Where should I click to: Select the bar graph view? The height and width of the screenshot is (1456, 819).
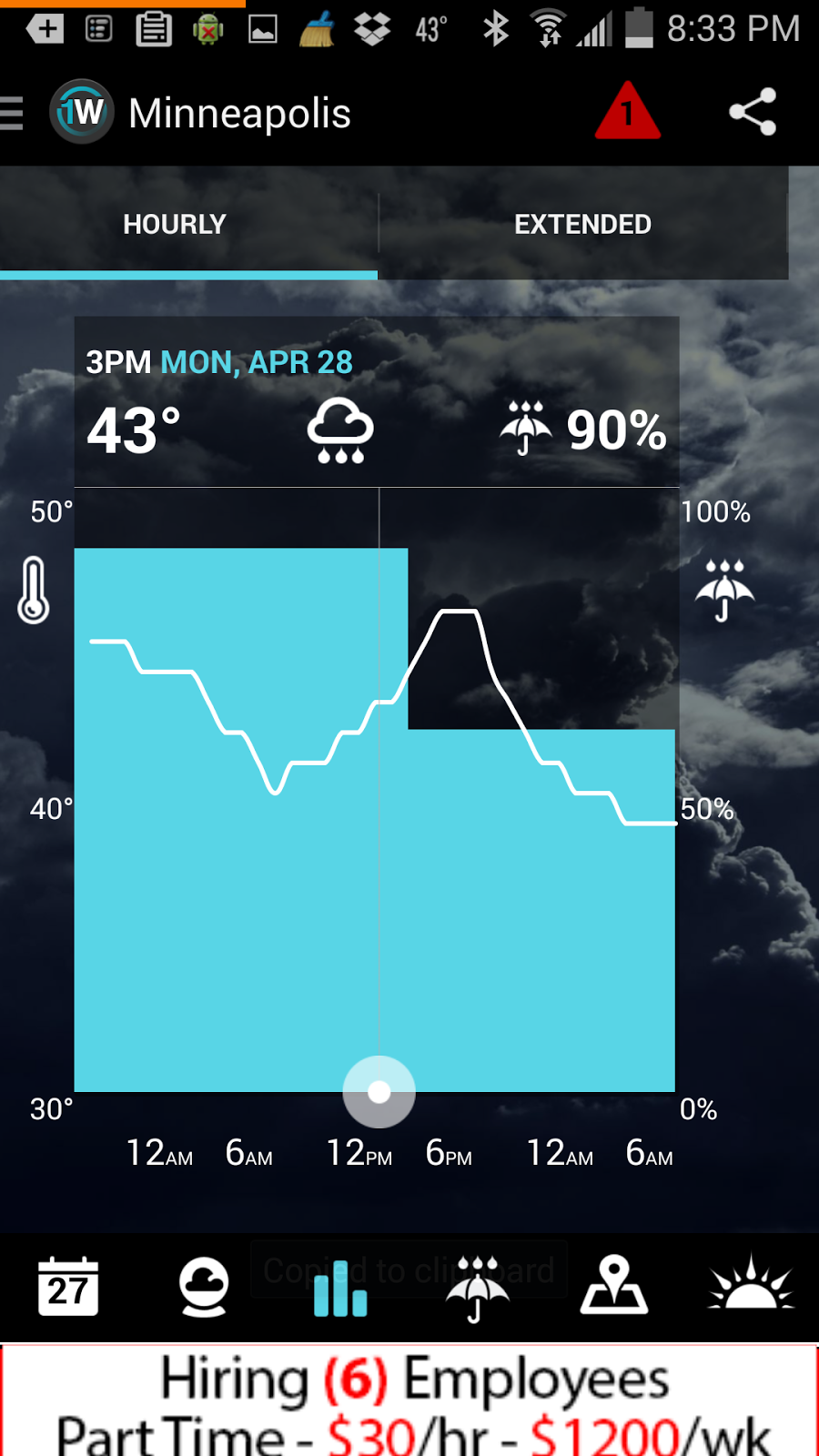coord(340,1289)
